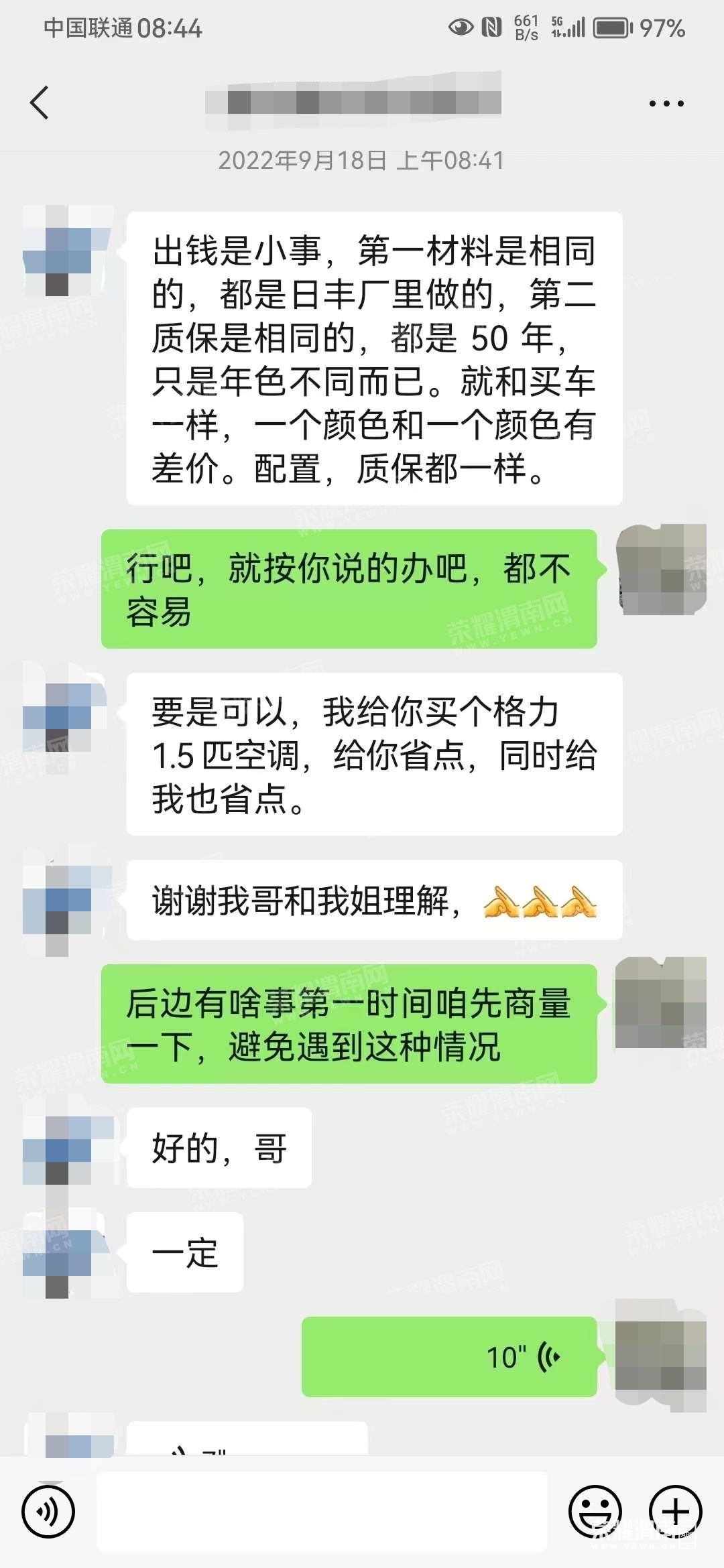Tap the message text input field

pos(322,1512)
